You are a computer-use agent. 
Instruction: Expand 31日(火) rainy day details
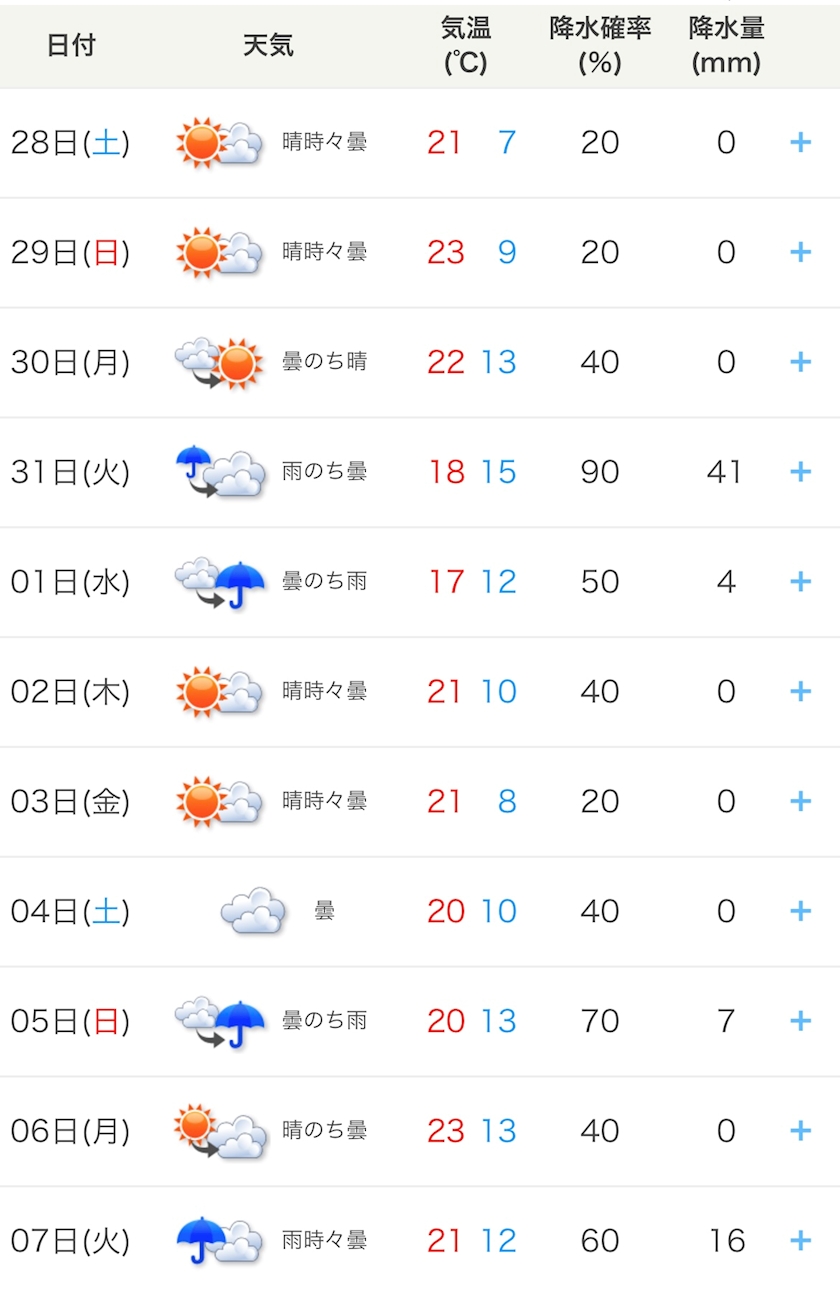(800, 472)
